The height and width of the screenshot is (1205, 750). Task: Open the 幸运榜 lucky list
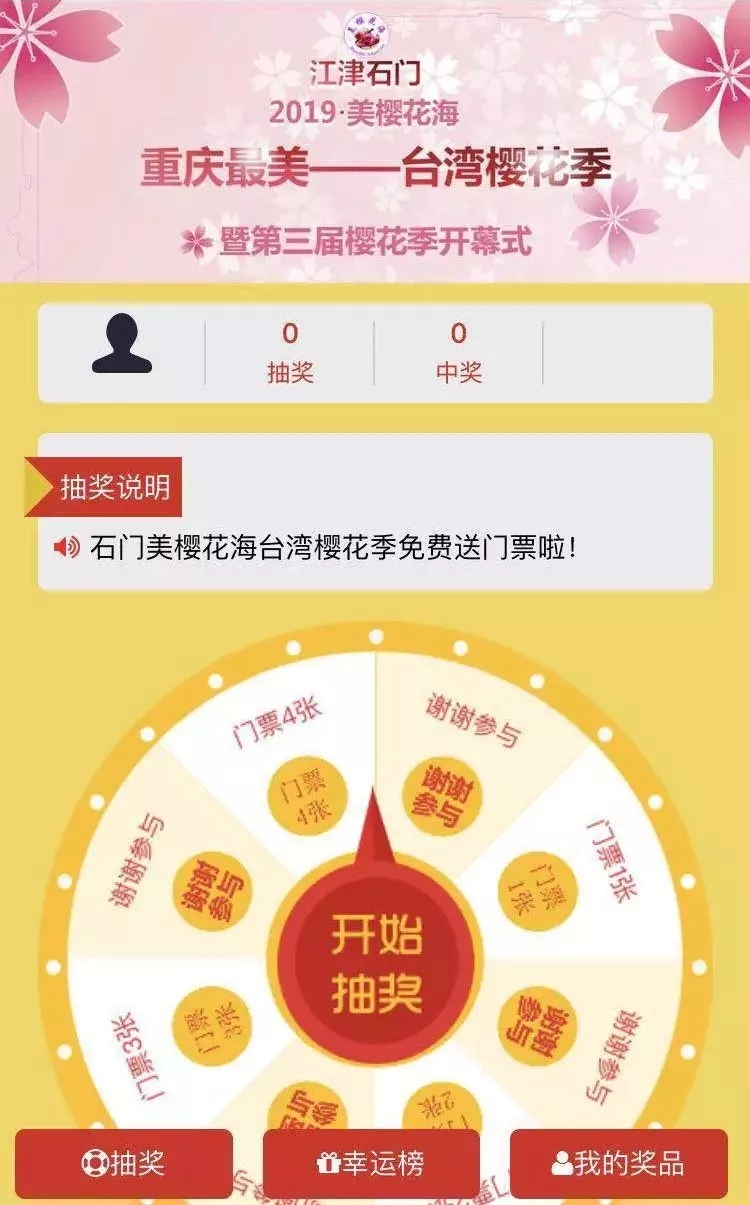point(371,1163)
